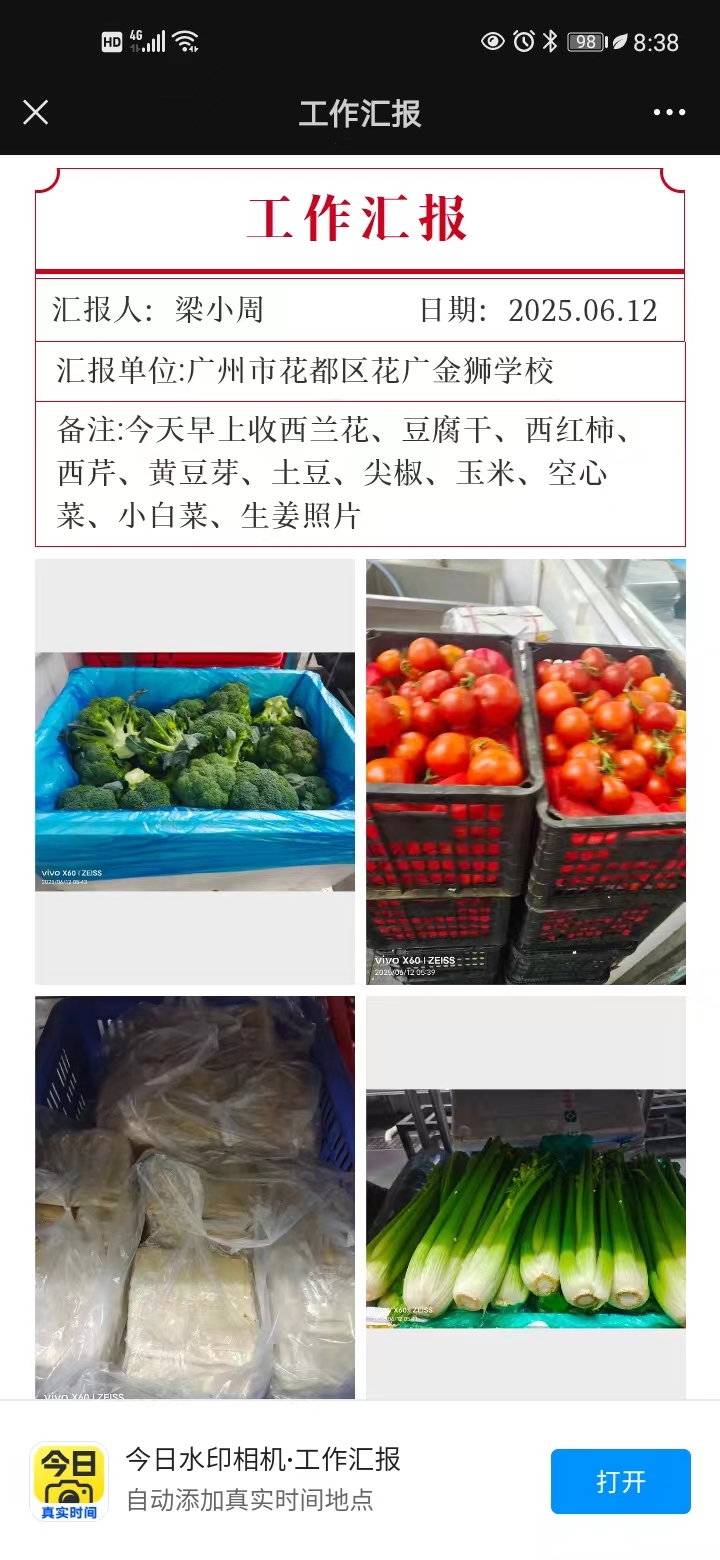
Task: Open the celery photo
Action: click(526, 1197)
